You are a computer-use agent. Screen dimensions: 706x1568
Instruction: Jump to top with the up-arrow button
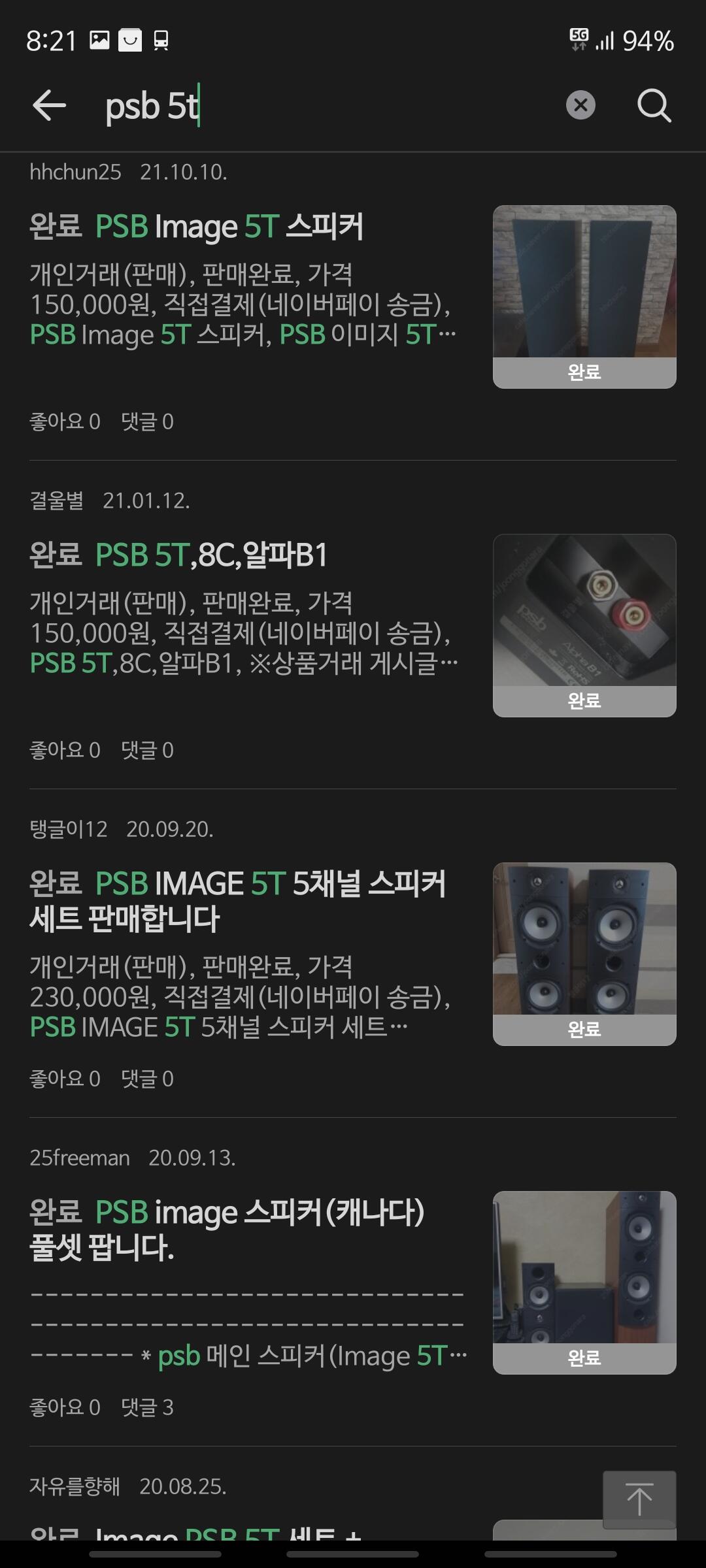[639, 1499]
